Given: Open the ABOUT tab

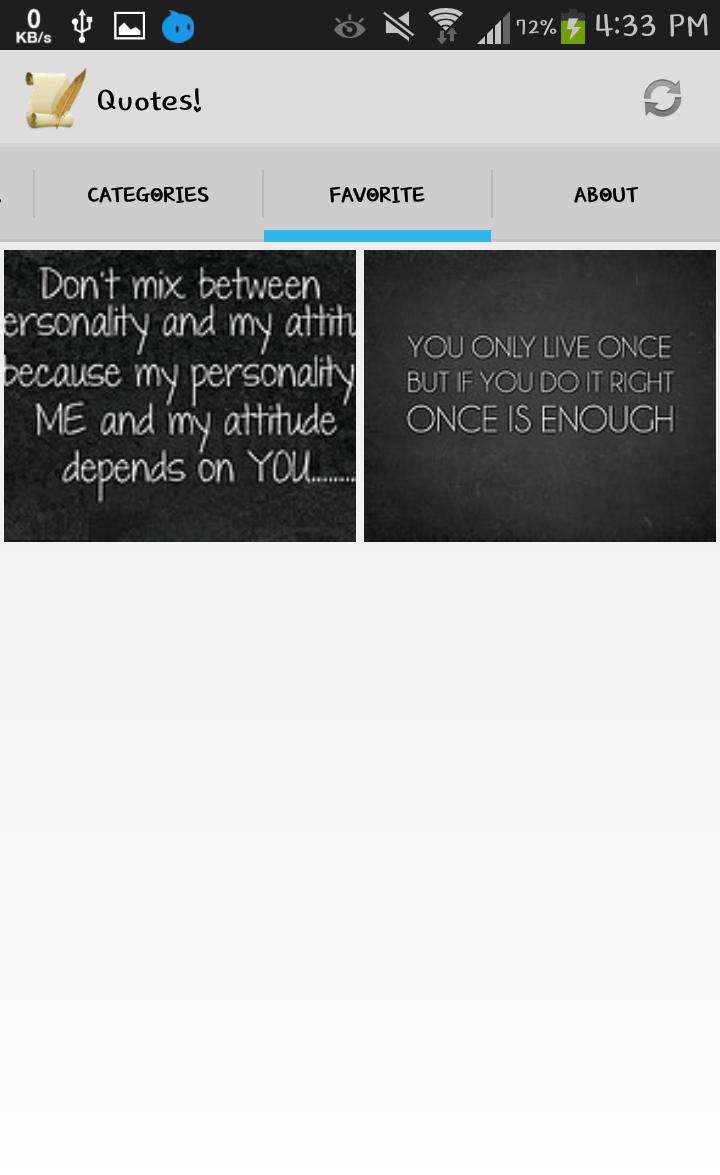Looking at the screenshot, I should click(605, 194).
